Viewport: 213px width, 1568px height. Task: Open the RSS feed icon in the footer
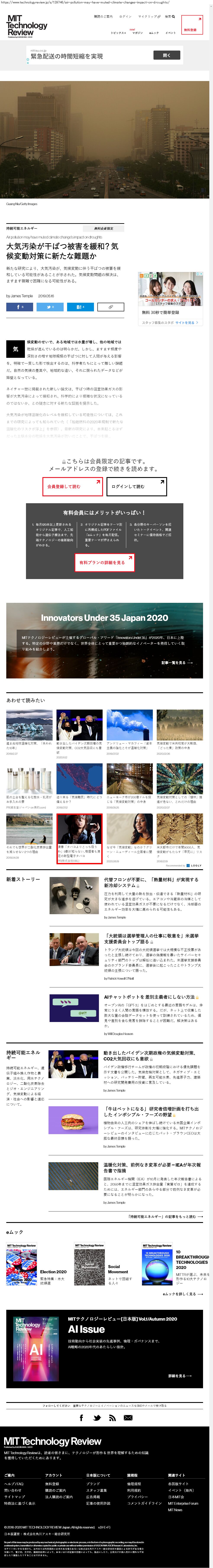coord(112,1418)
